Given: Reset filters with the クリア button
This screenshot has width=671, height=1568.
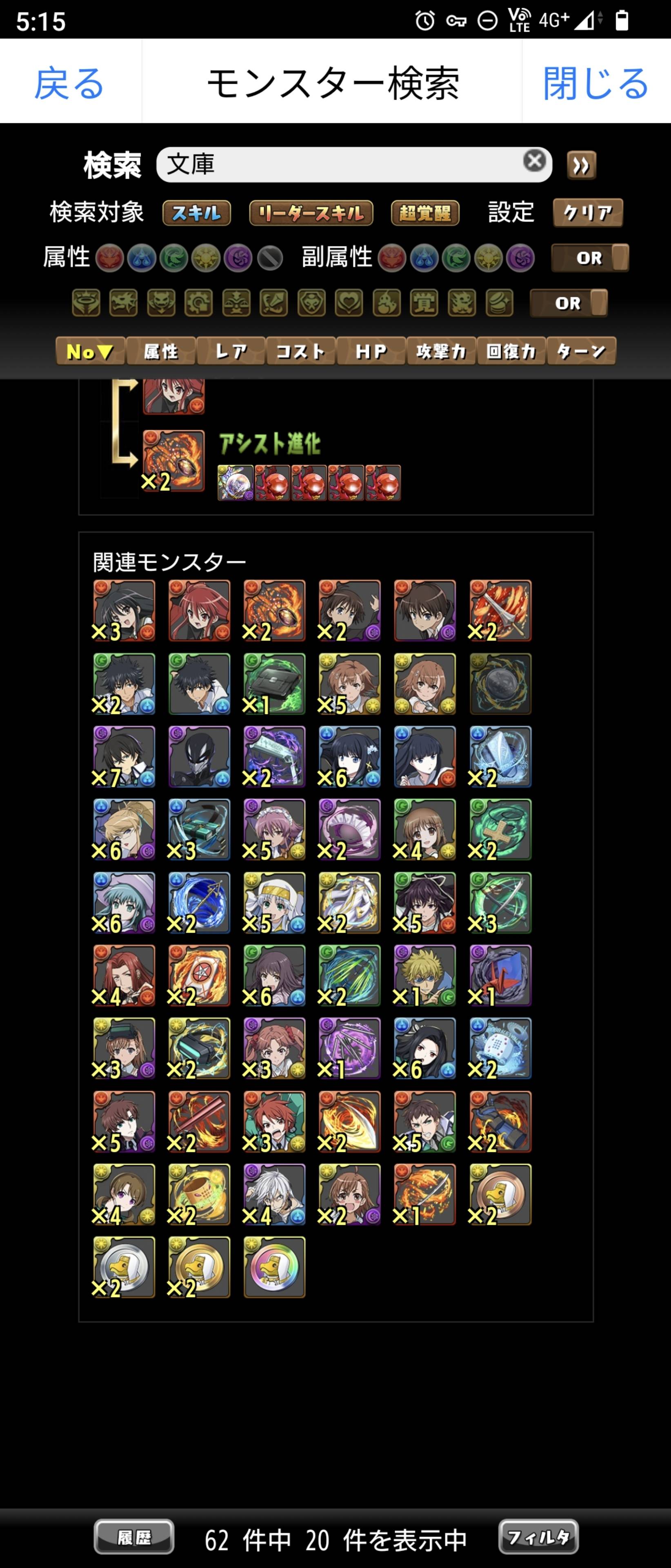Looking at the screenshot, I should [x=587, y=213].
